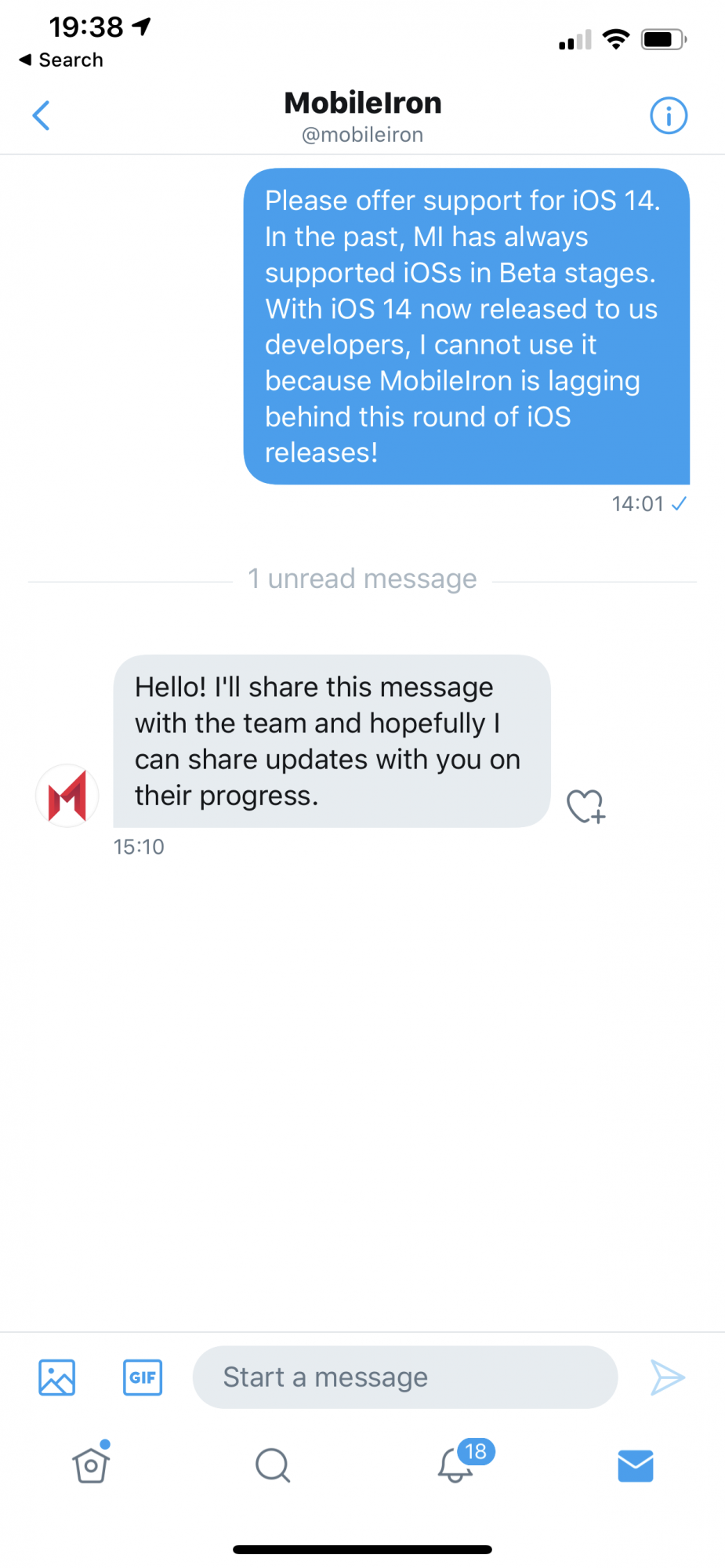Focus the Start a message field
This screenshot has width=725, height=1568.
pyautogui.click(x=404, y=1377)
